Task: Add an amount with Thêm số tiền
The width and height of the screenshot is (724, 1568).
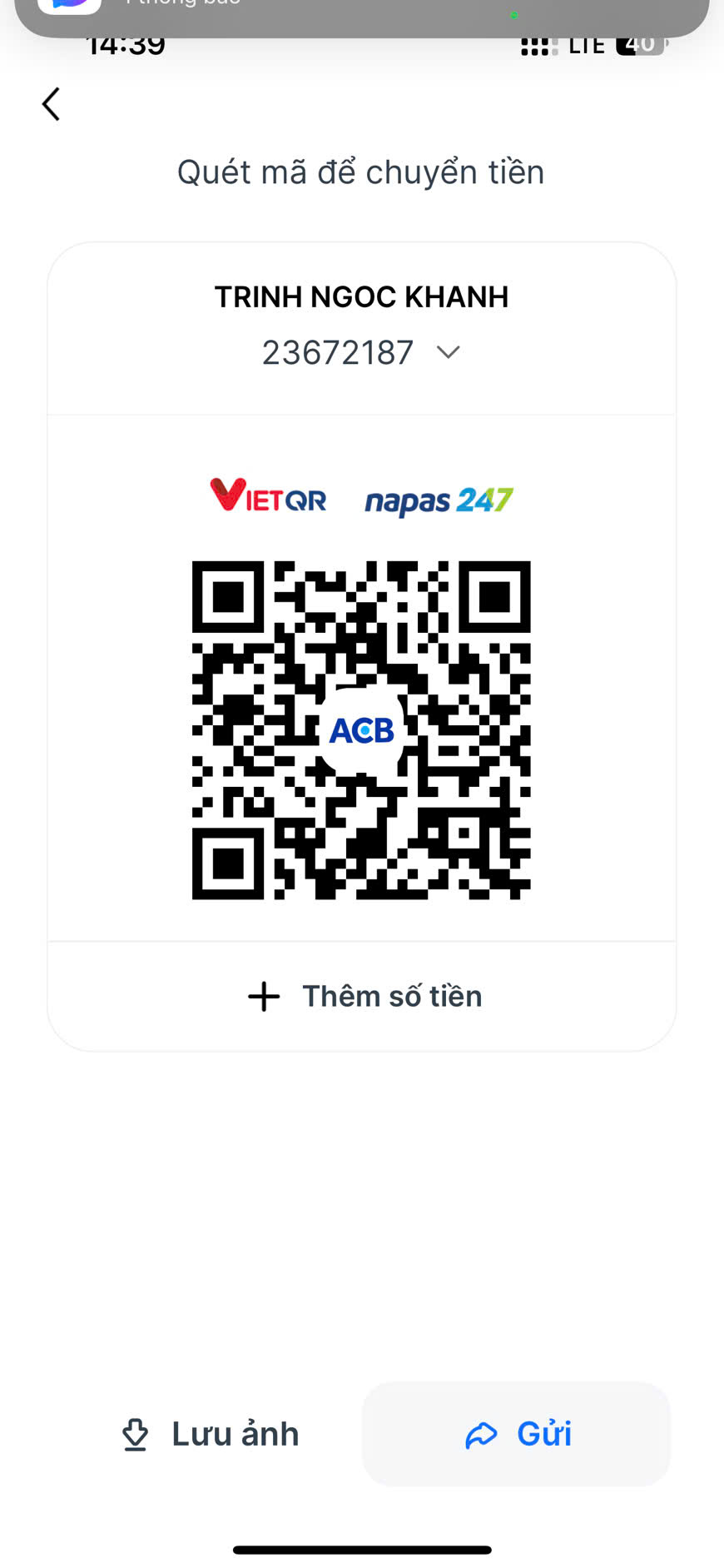Action: click(x=364, y=996)
